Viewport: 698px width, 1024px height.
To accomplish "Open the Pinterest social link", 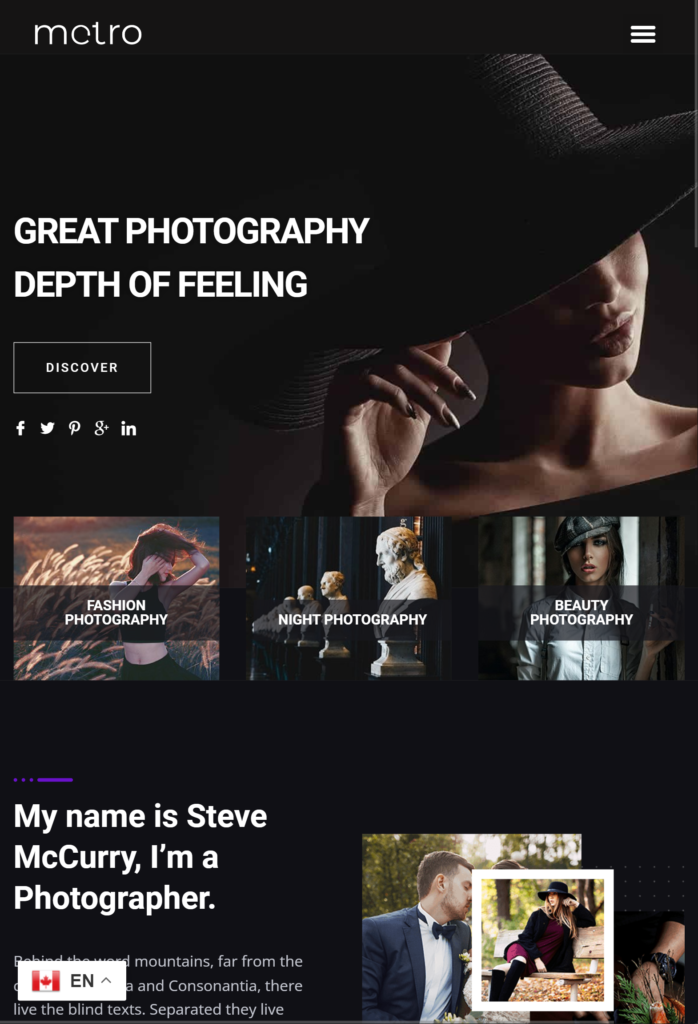I will pos(74,428).
